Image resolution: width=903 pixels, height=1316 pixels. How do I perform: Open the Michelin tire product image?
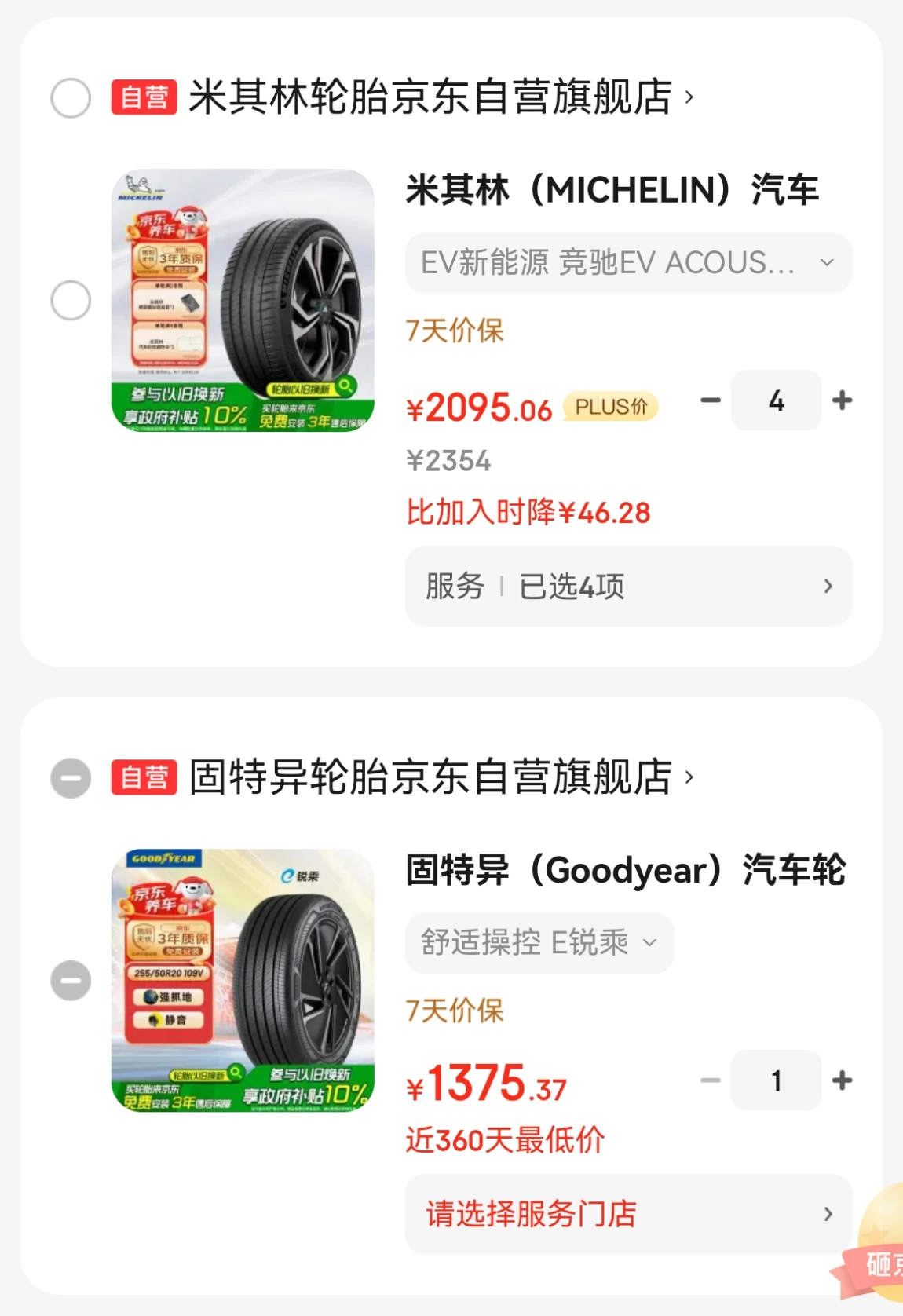(x=243, y=301)
